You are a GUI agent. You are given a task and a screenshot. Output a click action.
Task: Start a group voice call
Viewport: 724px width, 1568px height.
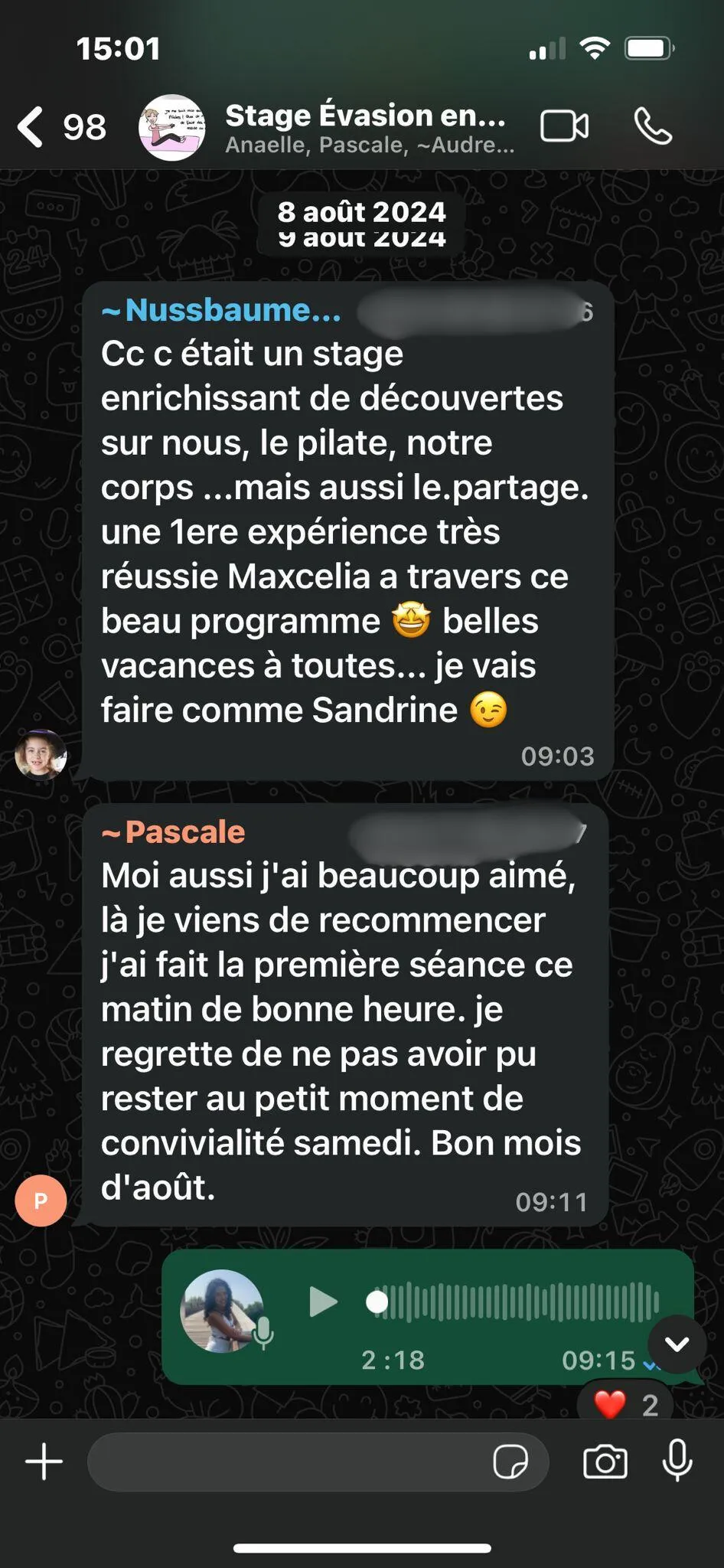tap(653, 127)
